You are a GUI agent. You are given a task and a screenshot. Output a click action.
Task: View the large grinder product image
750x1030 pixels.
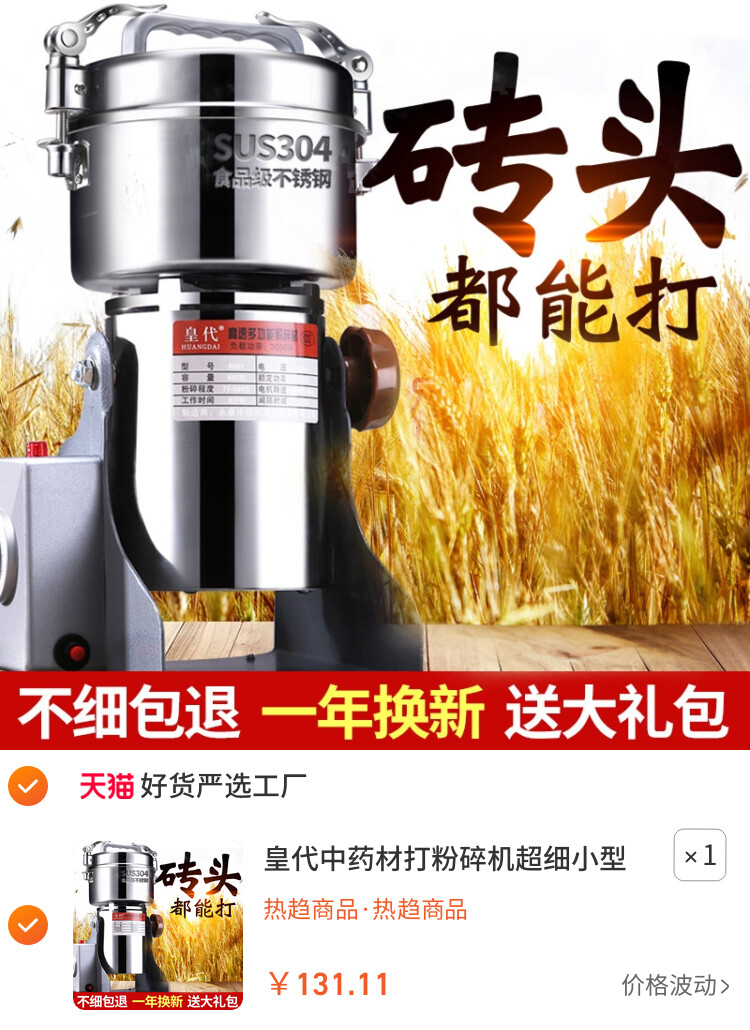375,370
